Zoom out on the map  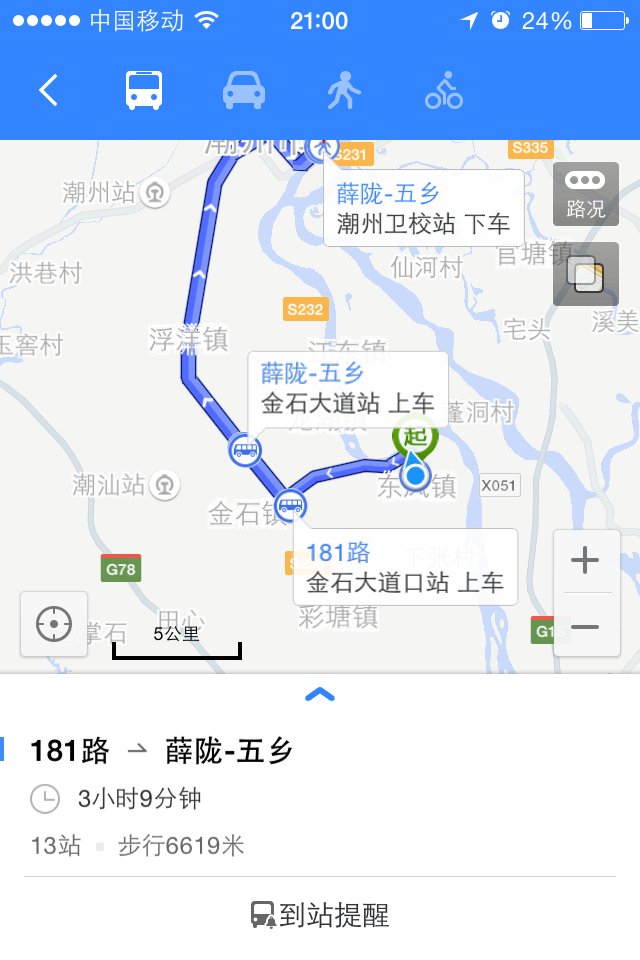click(585, 627)
